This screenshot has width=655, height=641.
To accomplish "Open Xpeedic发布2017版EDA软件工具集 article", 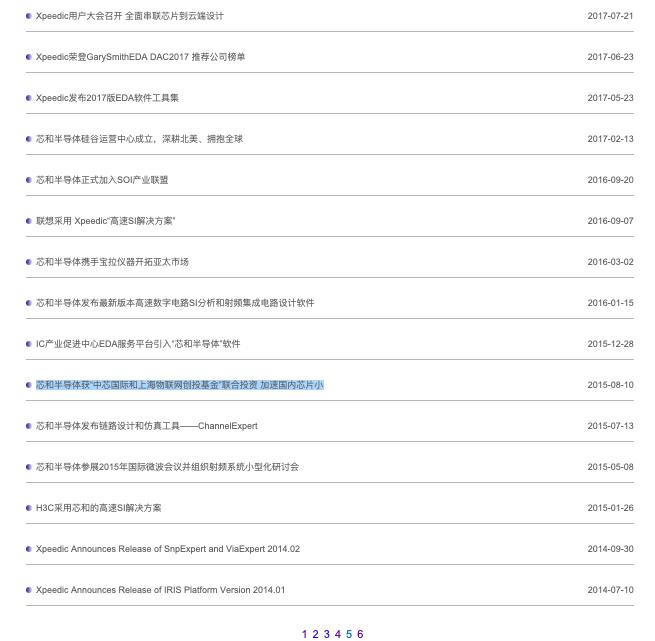I will coord(107,98).
